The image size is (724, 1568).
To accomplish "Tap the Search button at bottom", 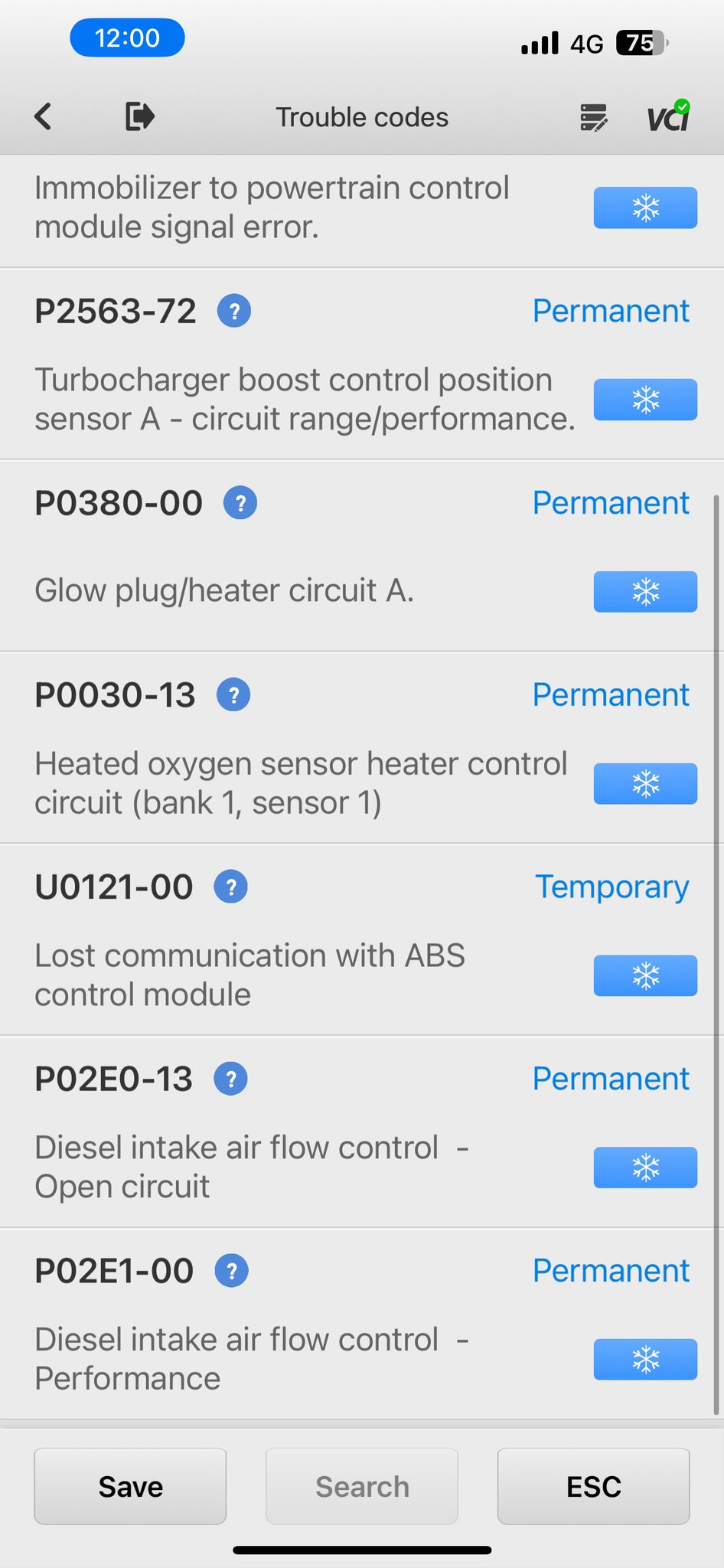I will pyautogui.click(x=362, y=1486).
